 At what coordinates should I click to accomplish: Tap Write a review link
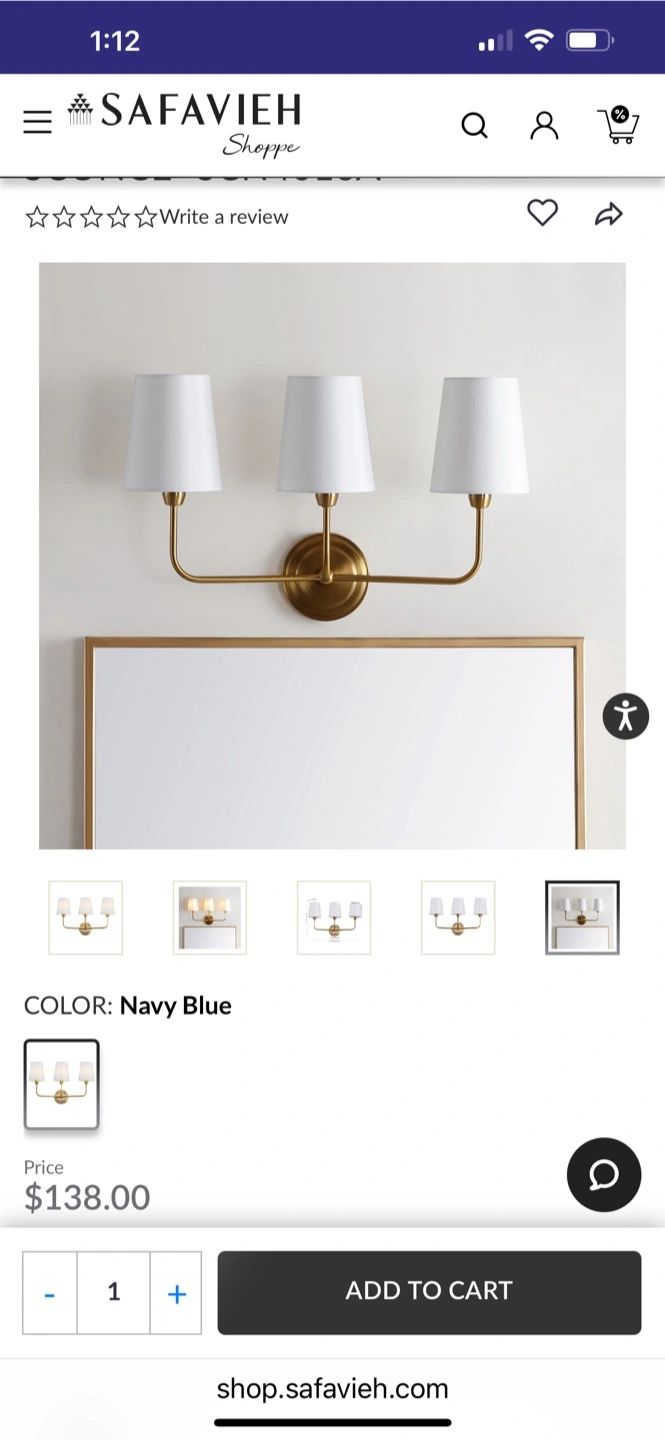click(x=224, y=217)
